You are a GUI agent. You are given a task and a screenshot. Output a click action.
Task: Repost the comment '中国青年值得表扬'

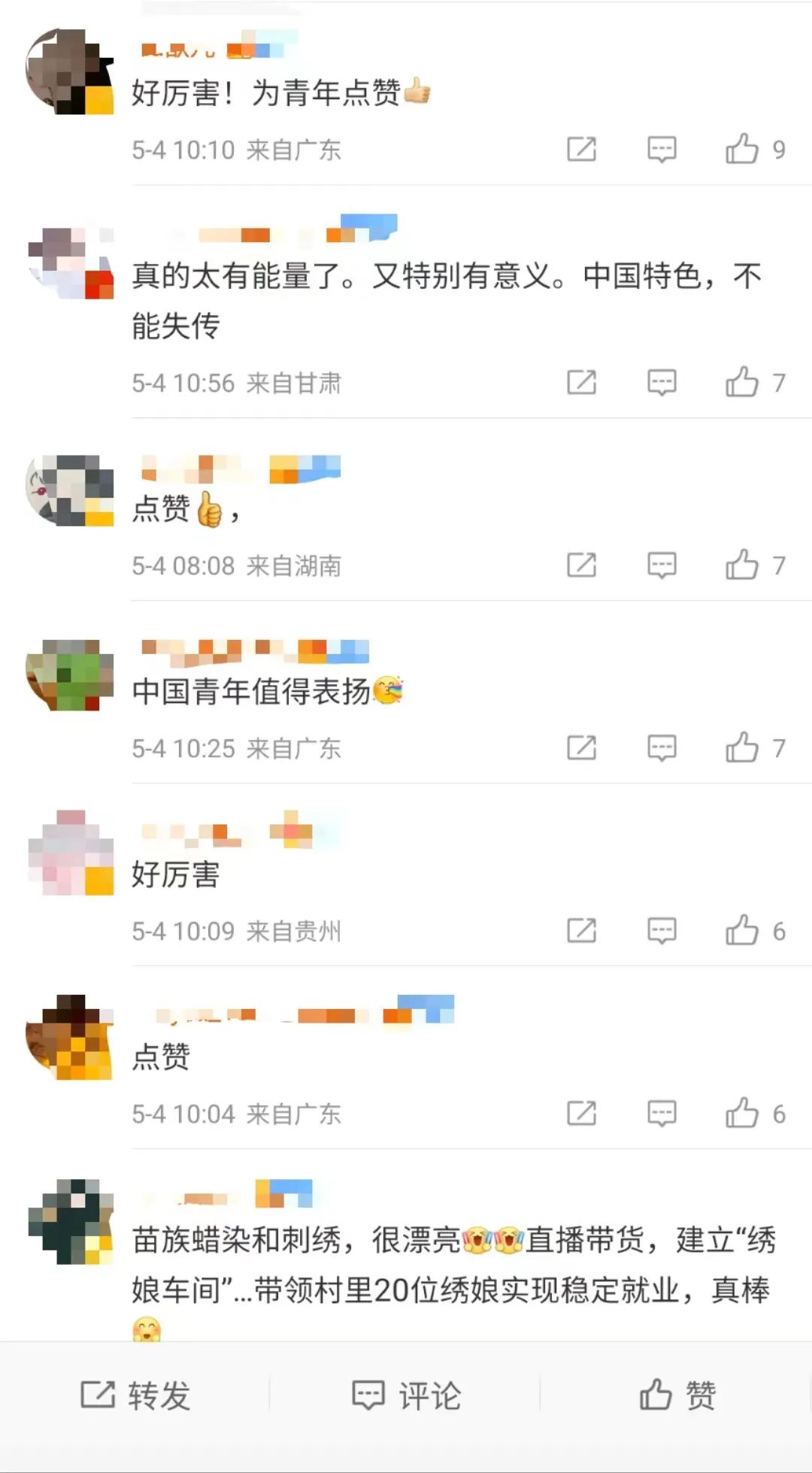(581, 747)
